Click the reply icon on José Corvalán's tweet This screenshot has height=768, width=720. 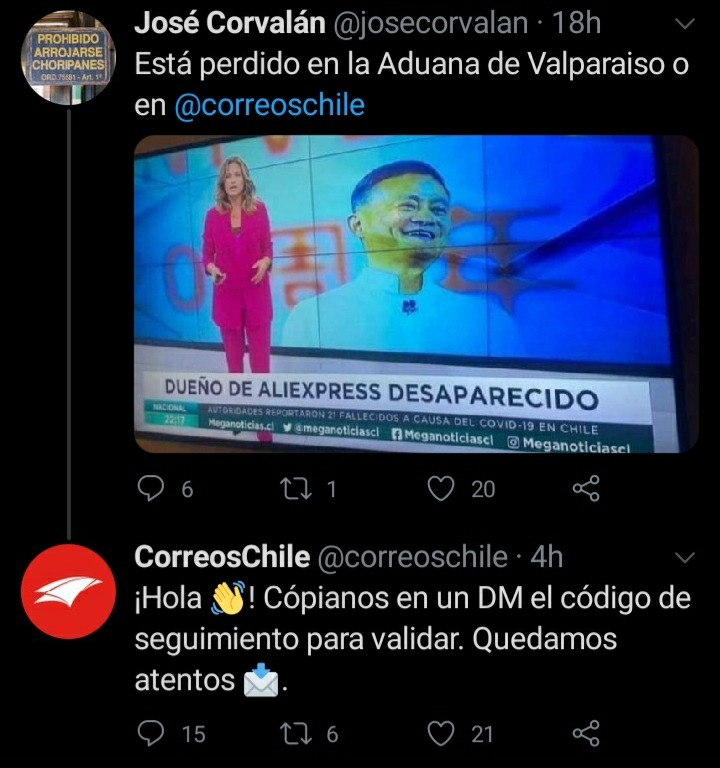coord(152,489)
